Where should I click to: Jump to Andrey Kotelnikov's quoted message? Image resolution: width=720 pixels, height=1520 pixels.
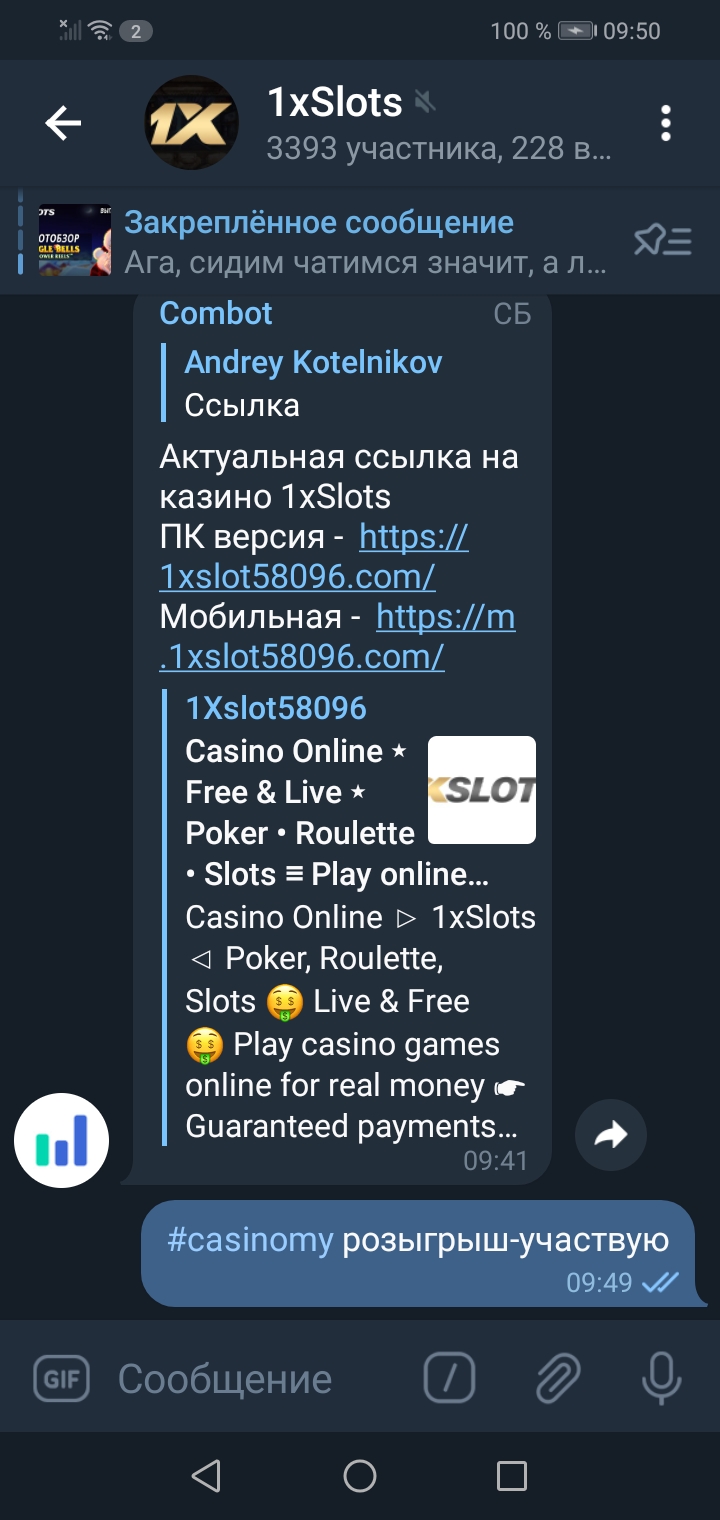[312, 383]
